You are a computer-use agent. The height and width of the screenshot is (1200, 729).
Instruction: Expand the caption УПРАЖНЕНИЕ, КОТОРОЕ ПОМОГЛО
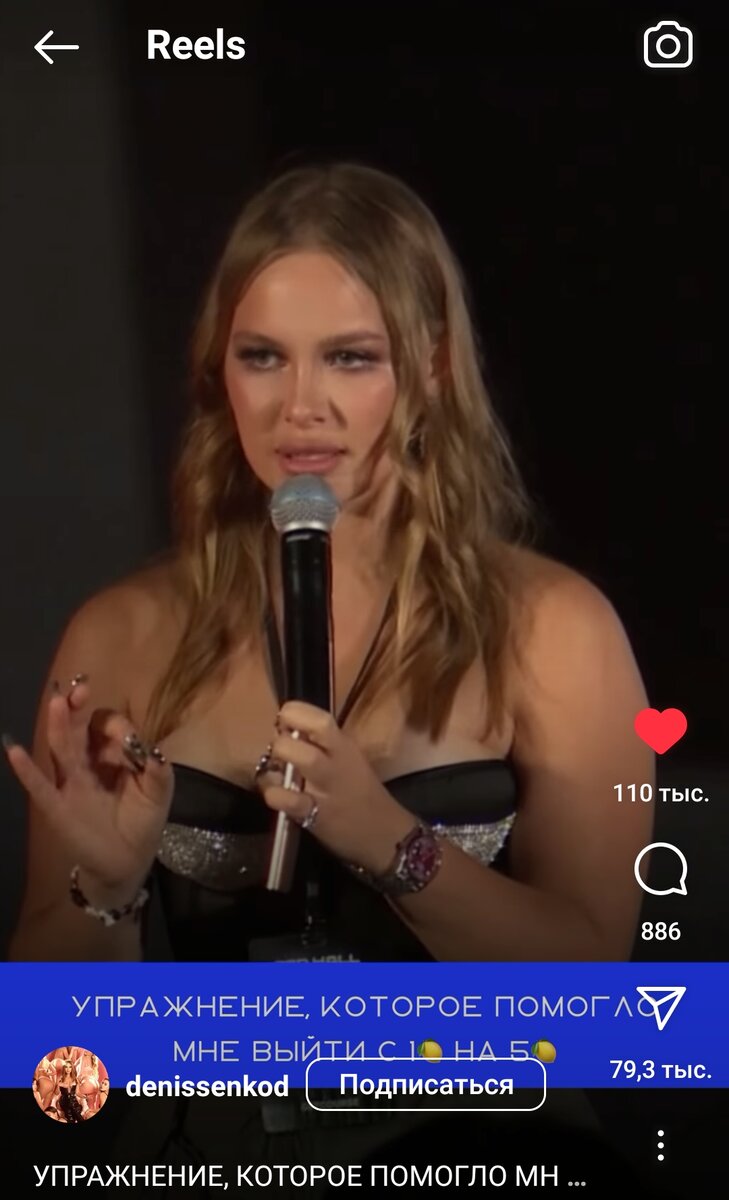point(310,1176)
